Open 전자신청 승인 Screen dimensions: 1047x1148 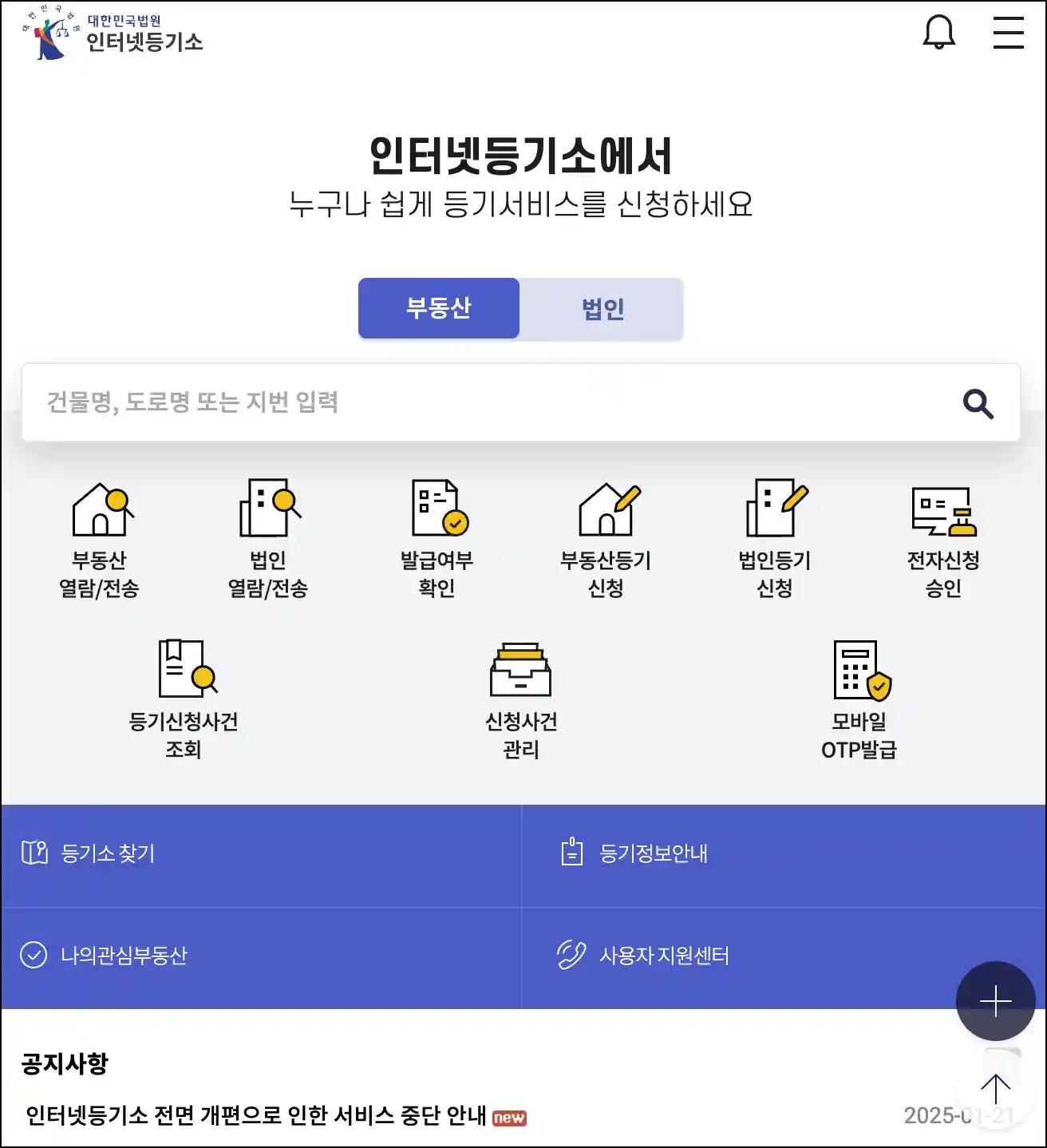(x=943, y=540)
